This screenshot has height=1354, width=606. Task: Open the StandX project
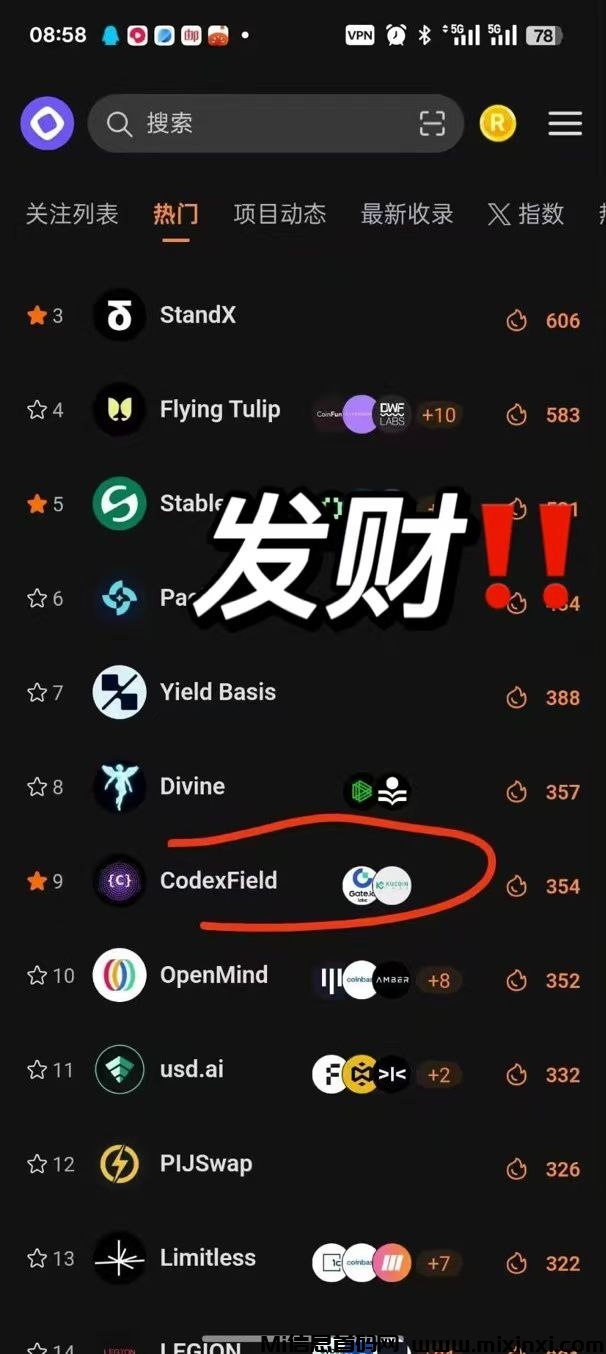tap(198, 315)
